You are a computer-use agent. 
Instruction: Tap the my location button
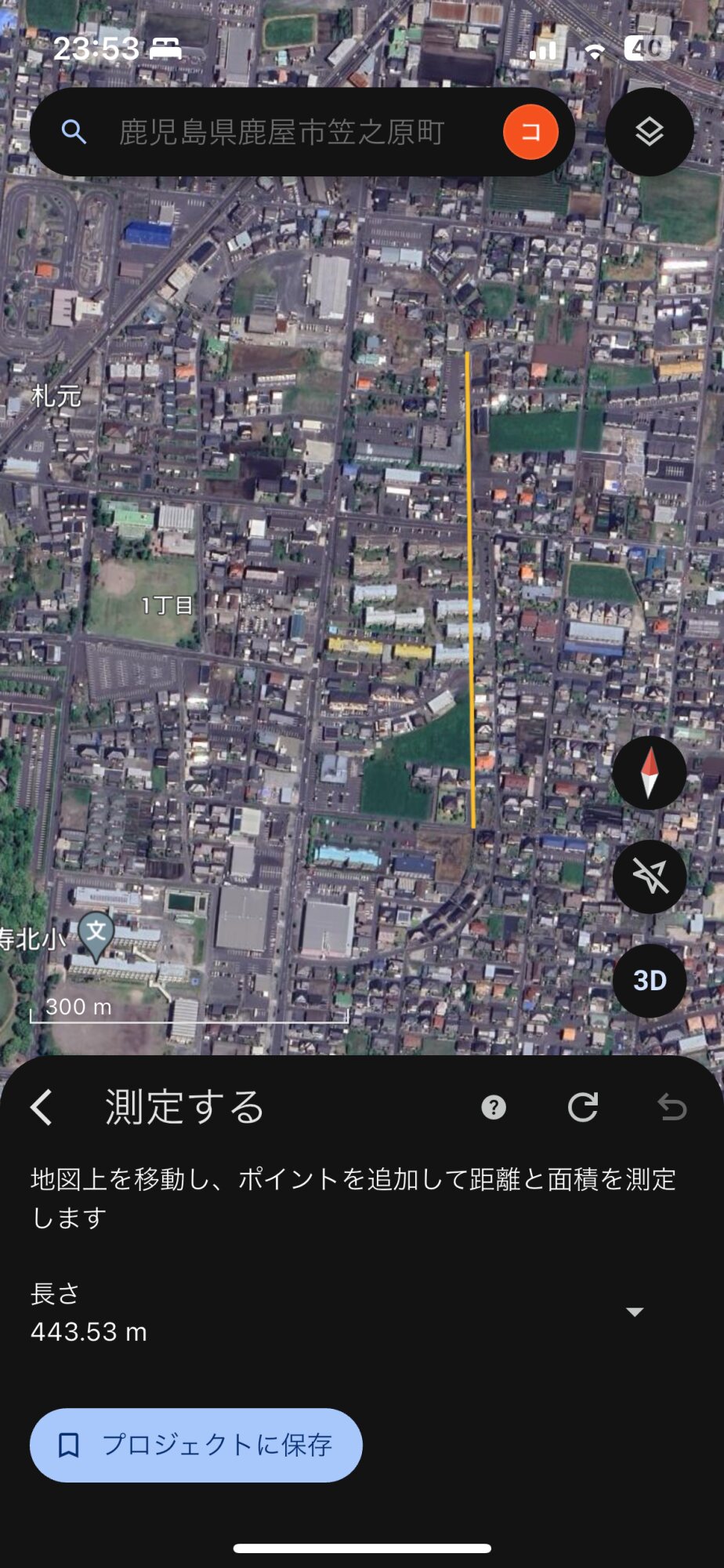point(650,877)
